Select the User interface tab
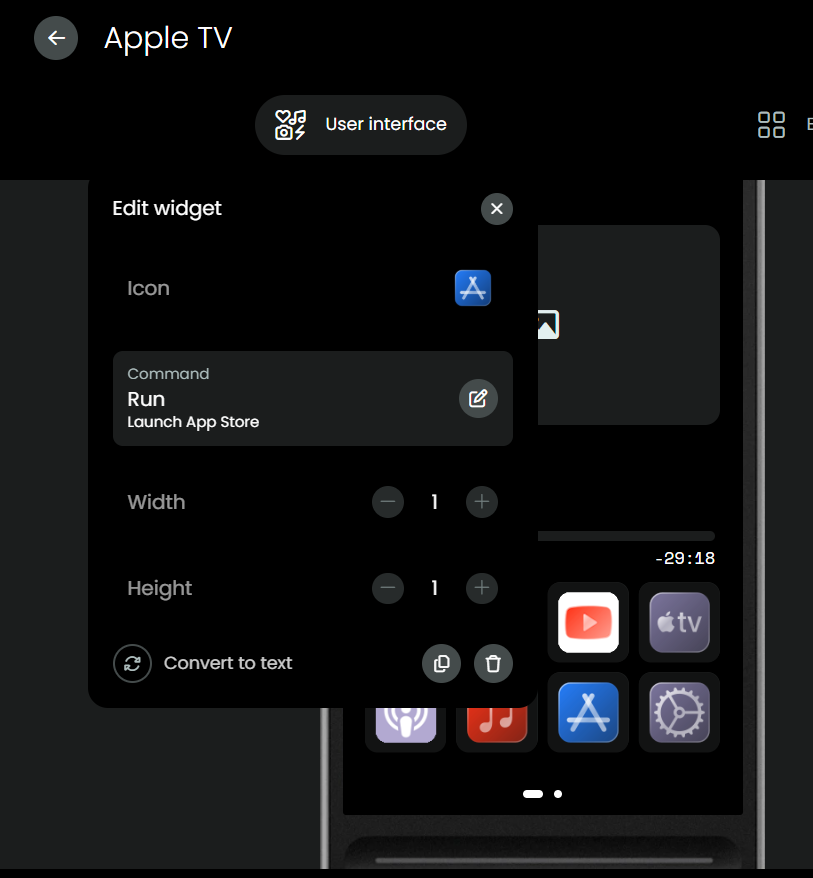This screenshot has height=878, width=813. click(361, 125)
